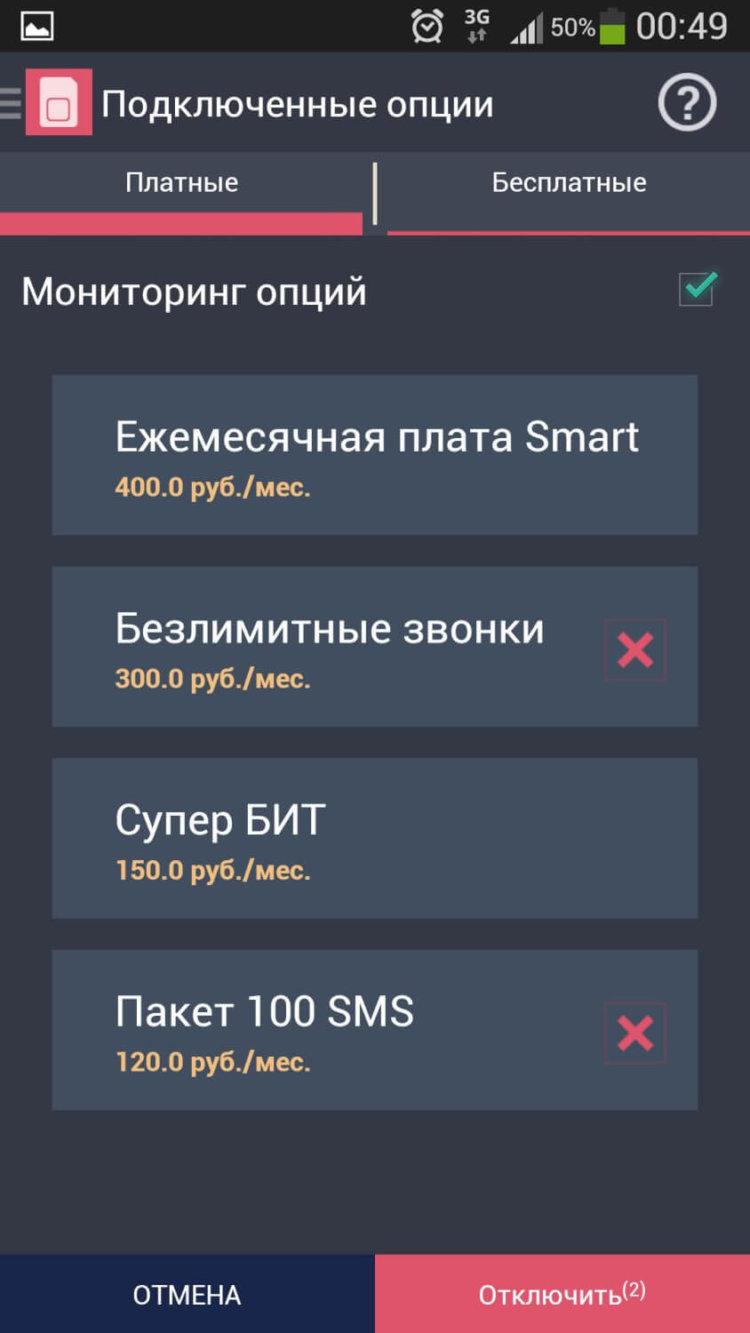Tap the pink SIM card app icon
The image size is (750, 1333).
click(x=58, y=103)
